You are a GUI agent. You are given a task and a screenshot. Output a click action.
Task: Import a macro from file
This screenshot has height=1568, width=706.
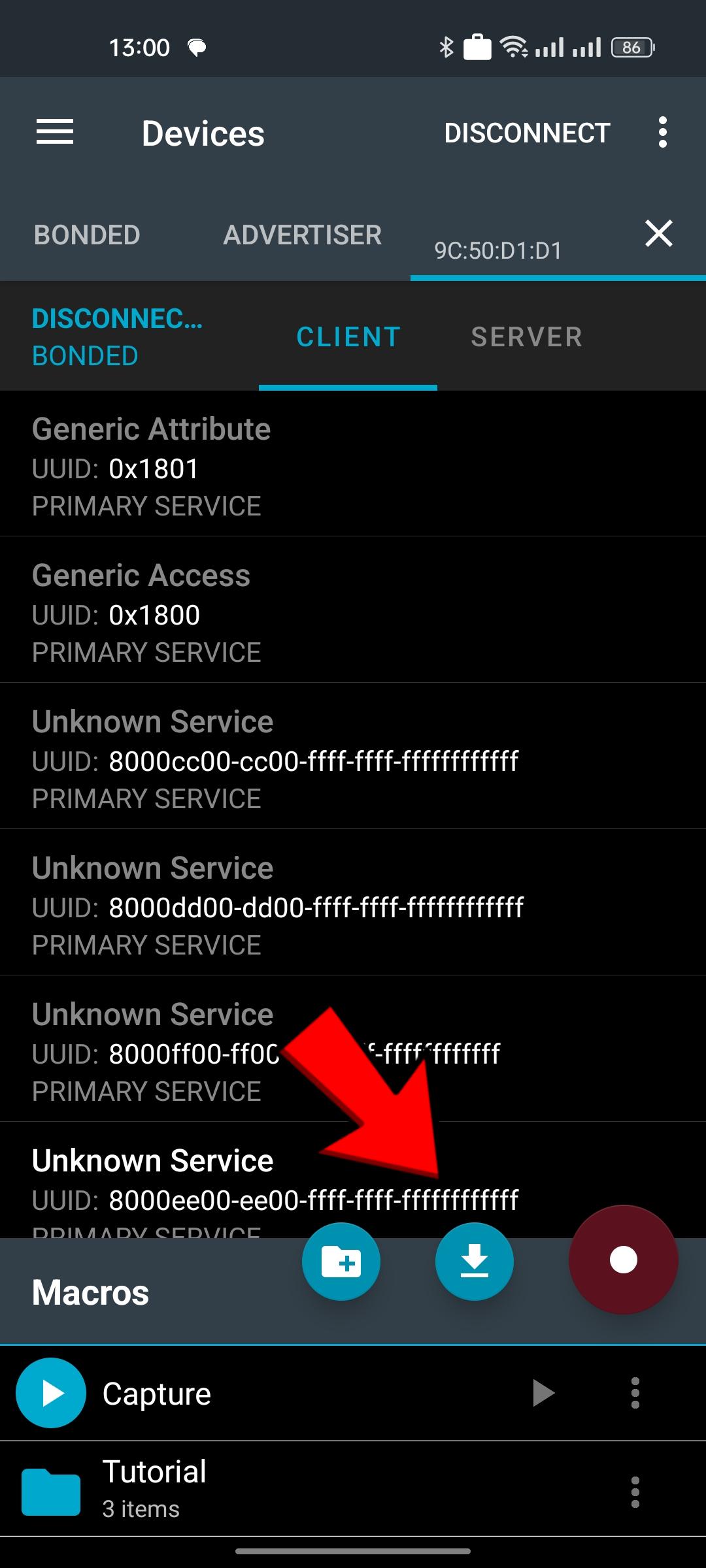point(475,1262)
